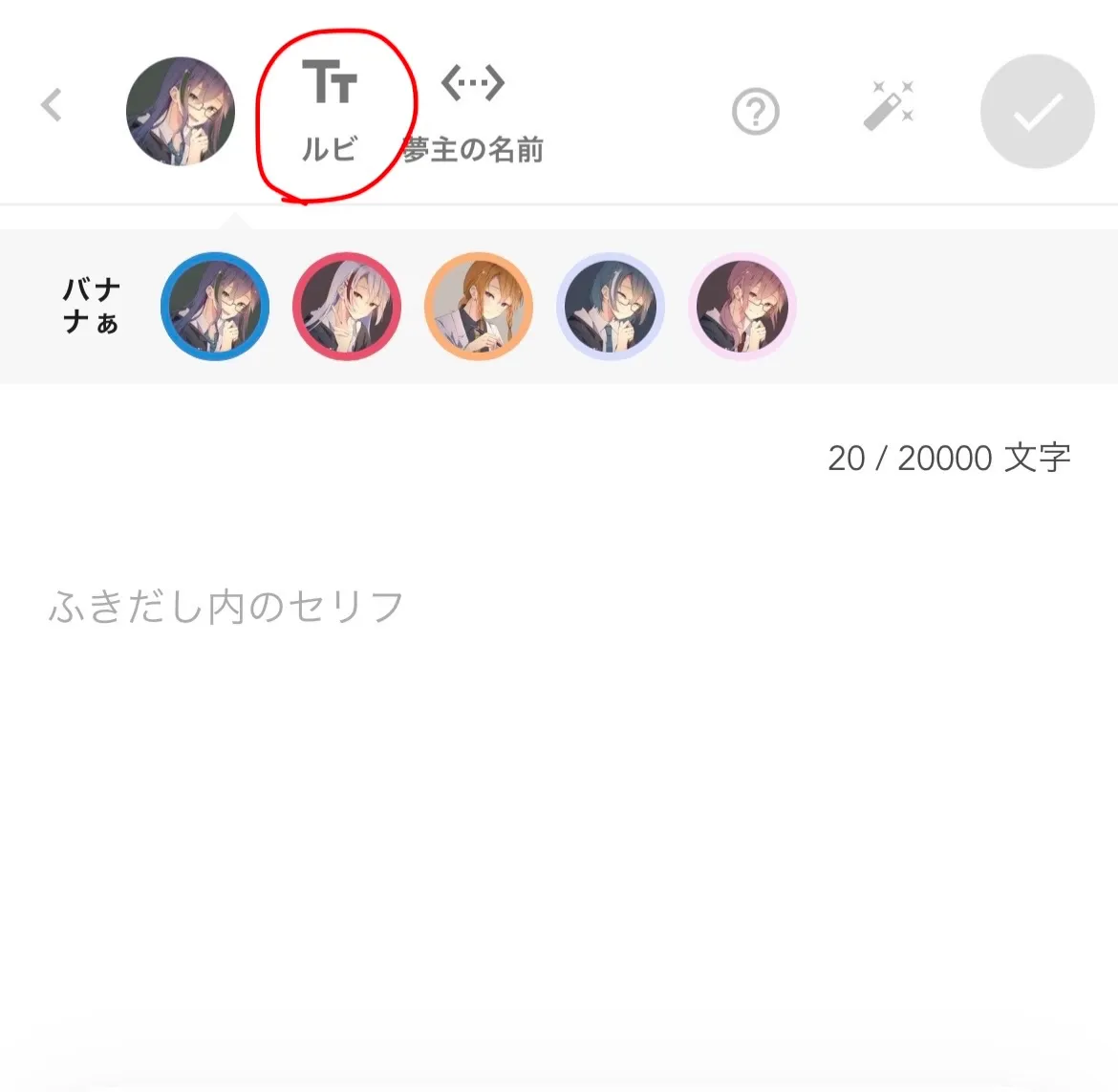
Task: Select the red-ringed character avatar
Action: point(347,307)
